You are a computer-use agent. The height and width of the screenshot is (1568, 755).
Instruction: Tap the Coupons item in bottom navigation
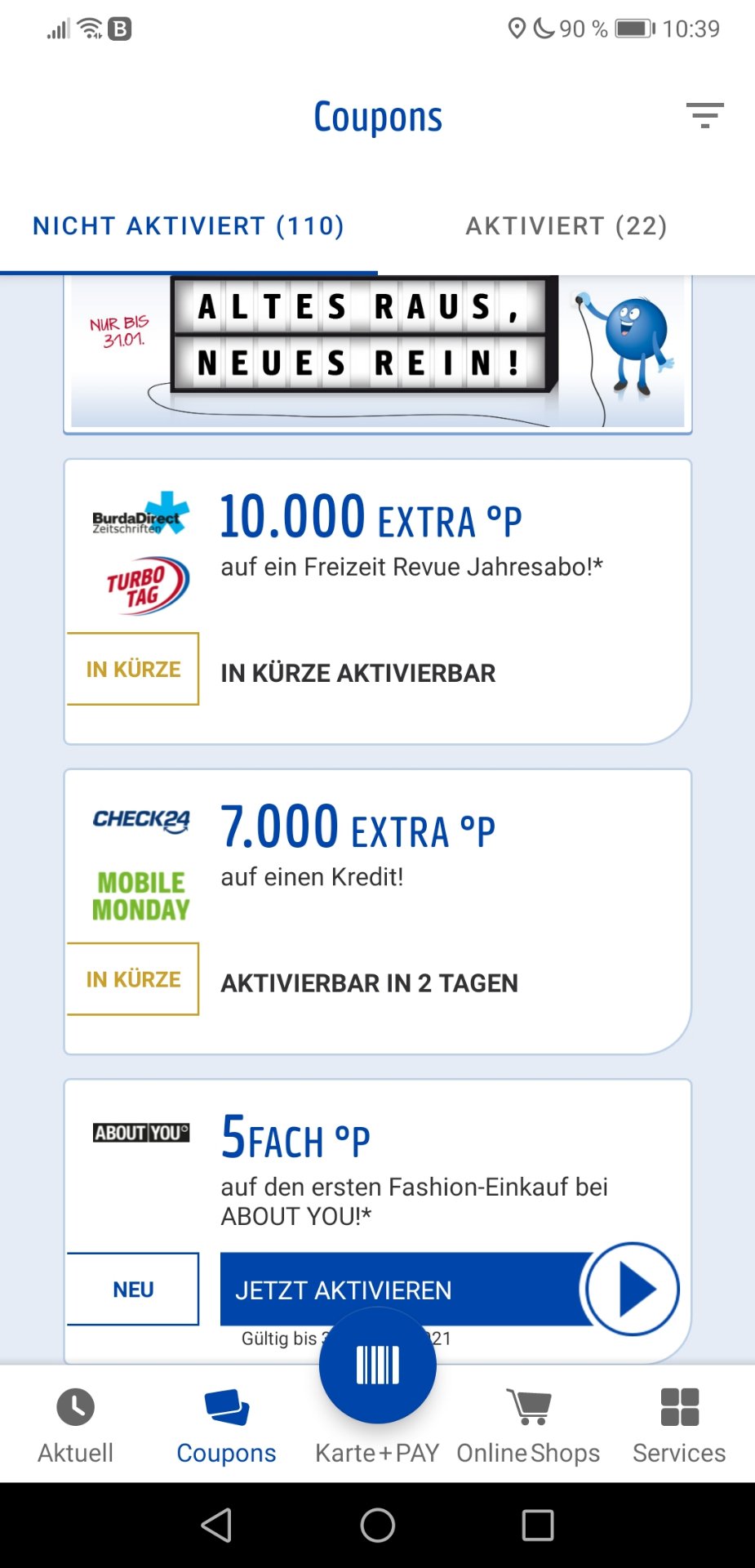[x=226, y=1425]
